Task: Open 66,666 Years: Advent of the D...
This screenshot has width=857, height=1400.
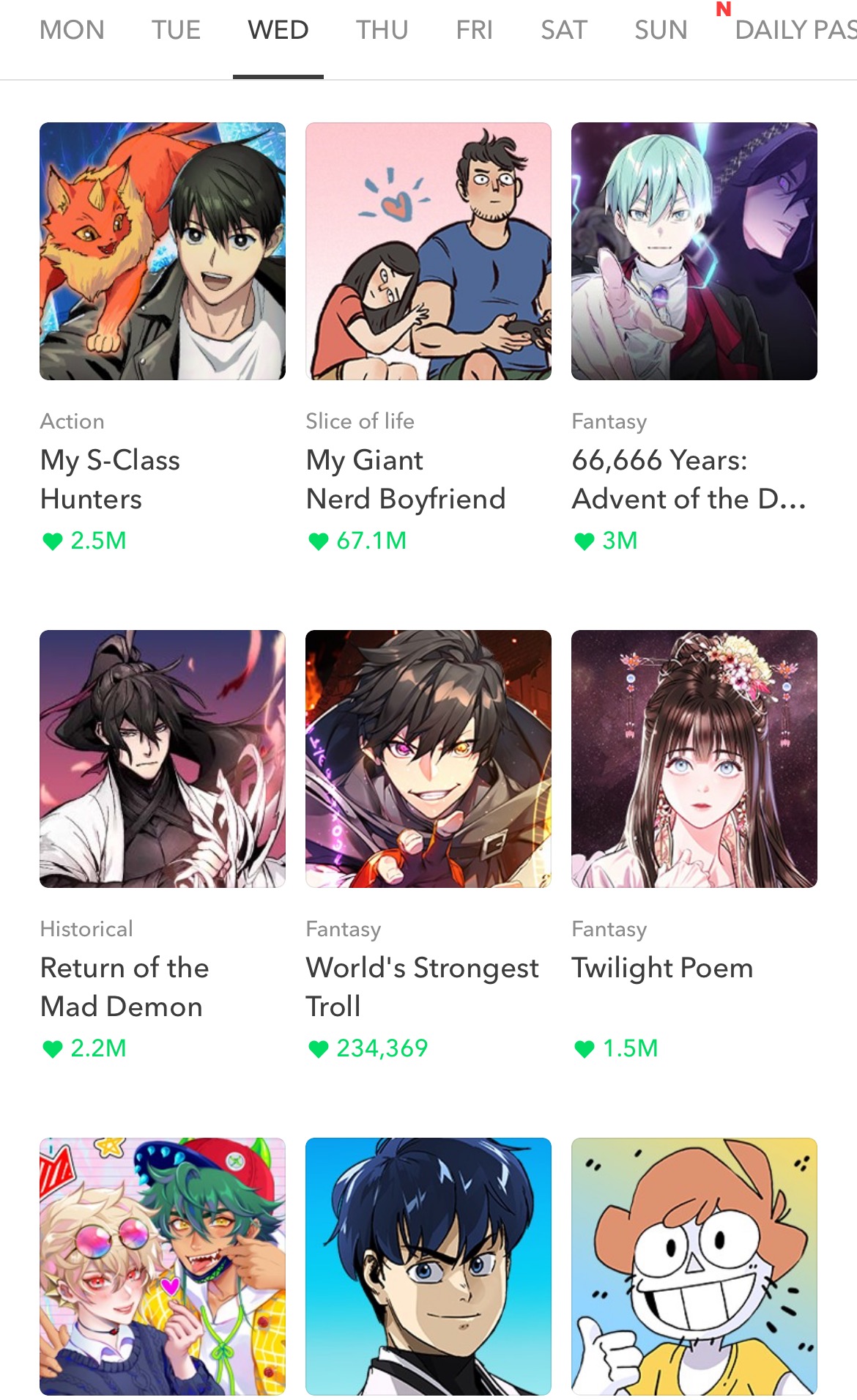Action: tap(694, 251)
